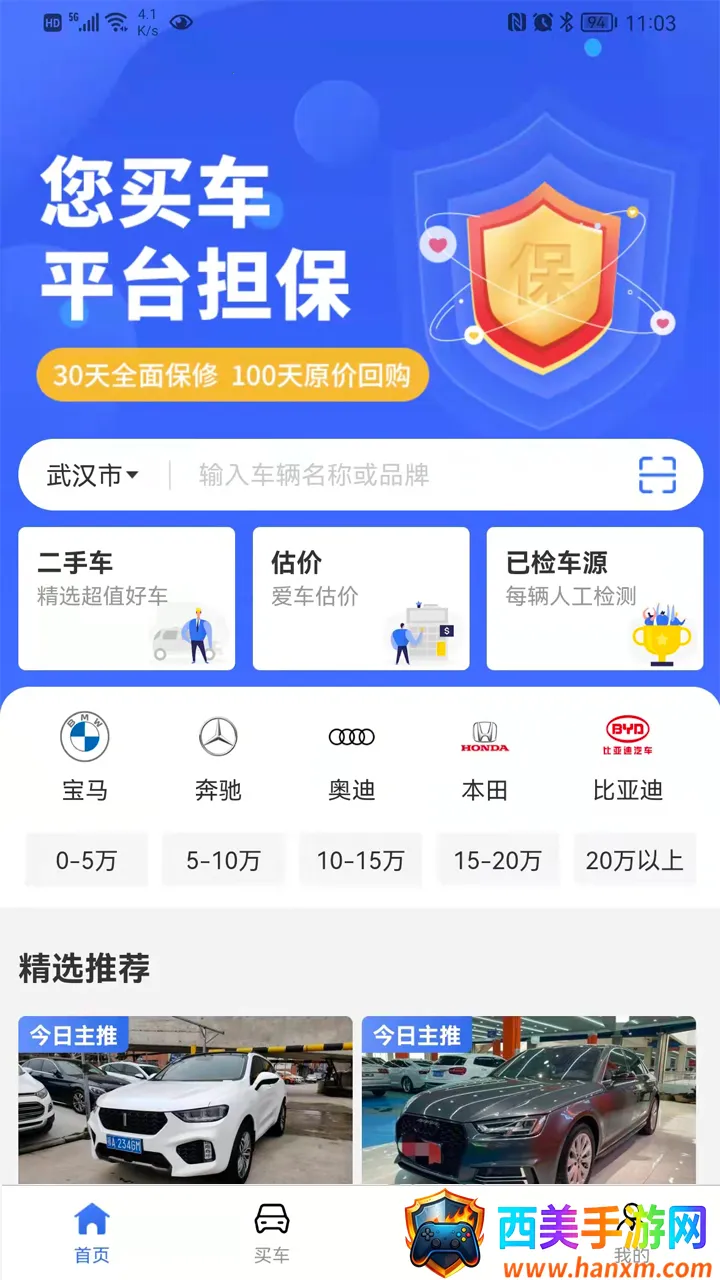Open the 二手车 card
720x1280 pixels.
click(x=127, y=598)
